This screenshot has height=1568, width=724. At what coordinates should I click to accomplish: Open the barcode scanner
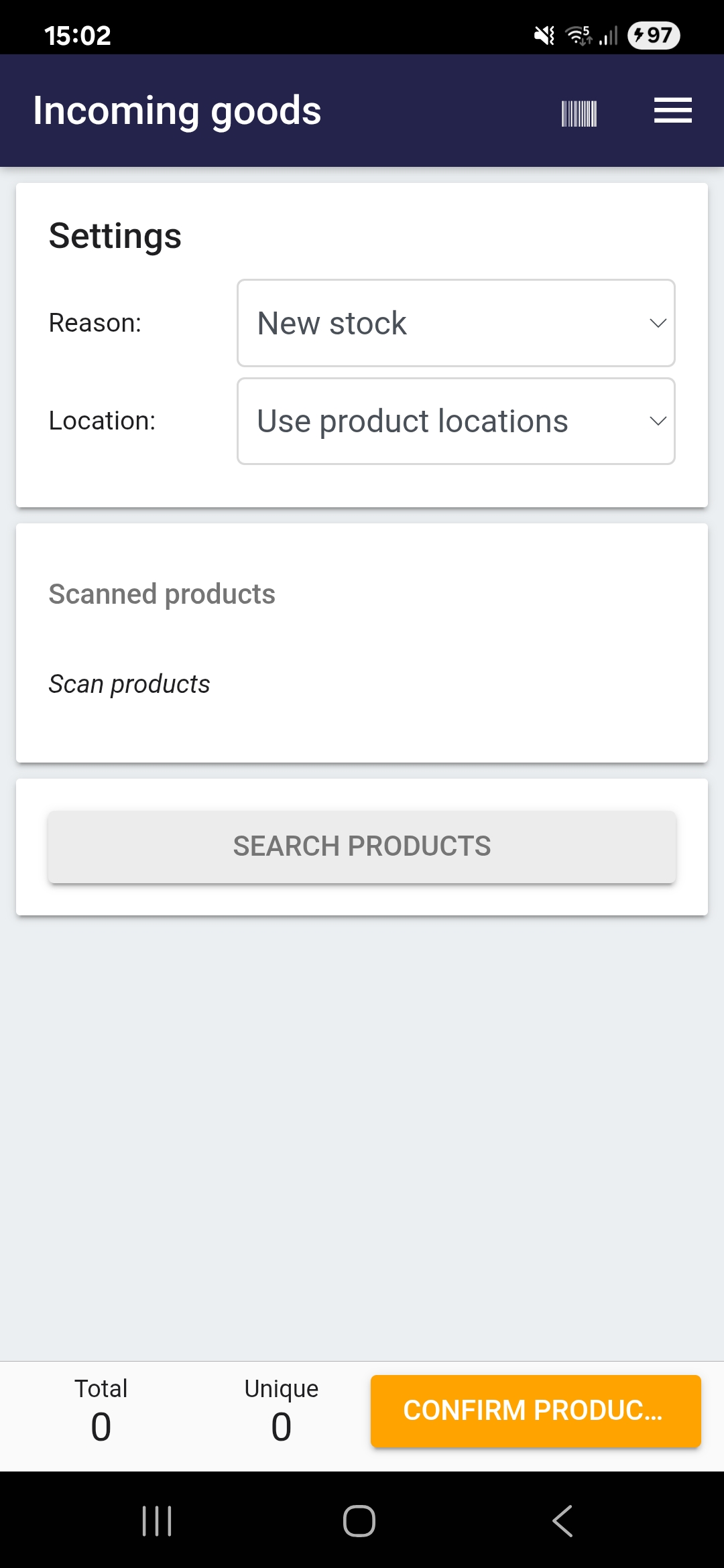[x=579, y=113]
